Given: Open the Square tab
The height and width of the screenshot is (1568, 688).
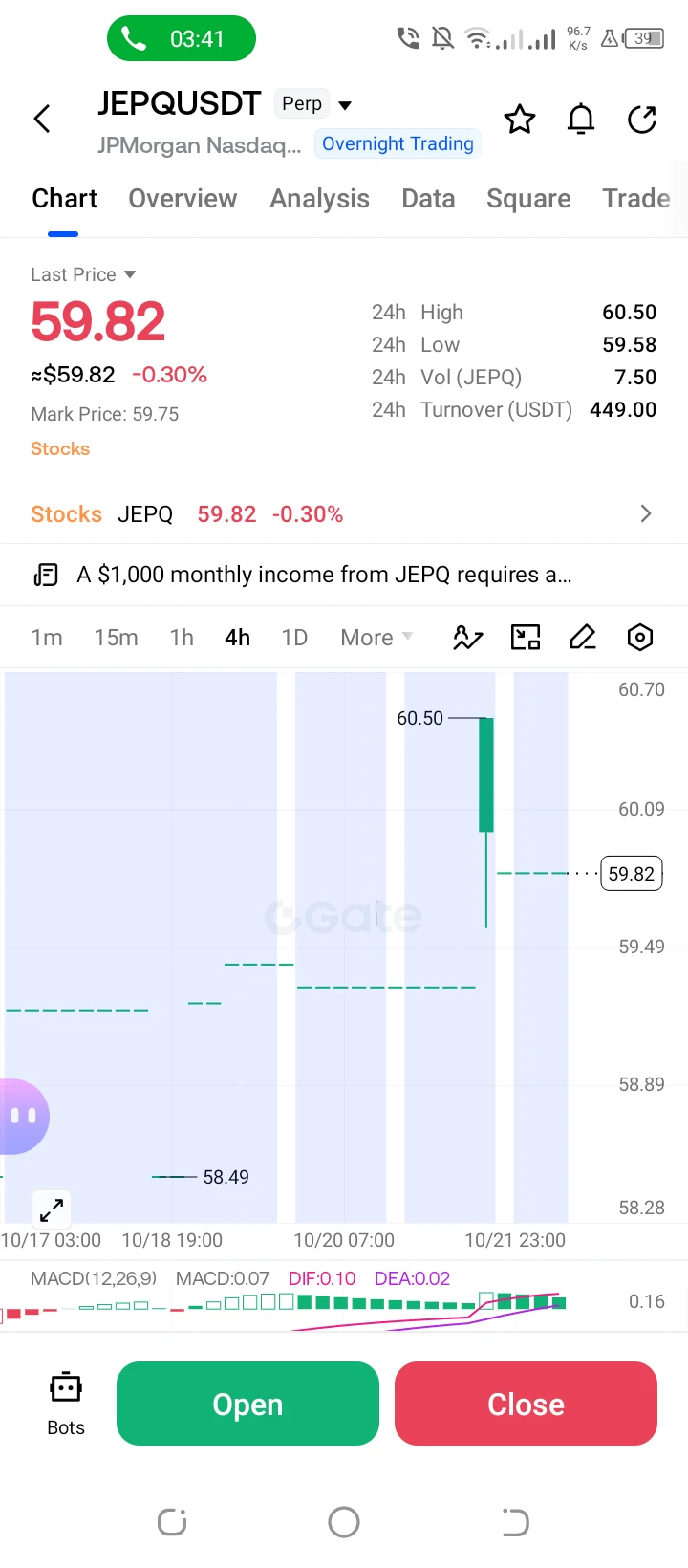Looking at the screenshot, I should (x=528, y=199).
